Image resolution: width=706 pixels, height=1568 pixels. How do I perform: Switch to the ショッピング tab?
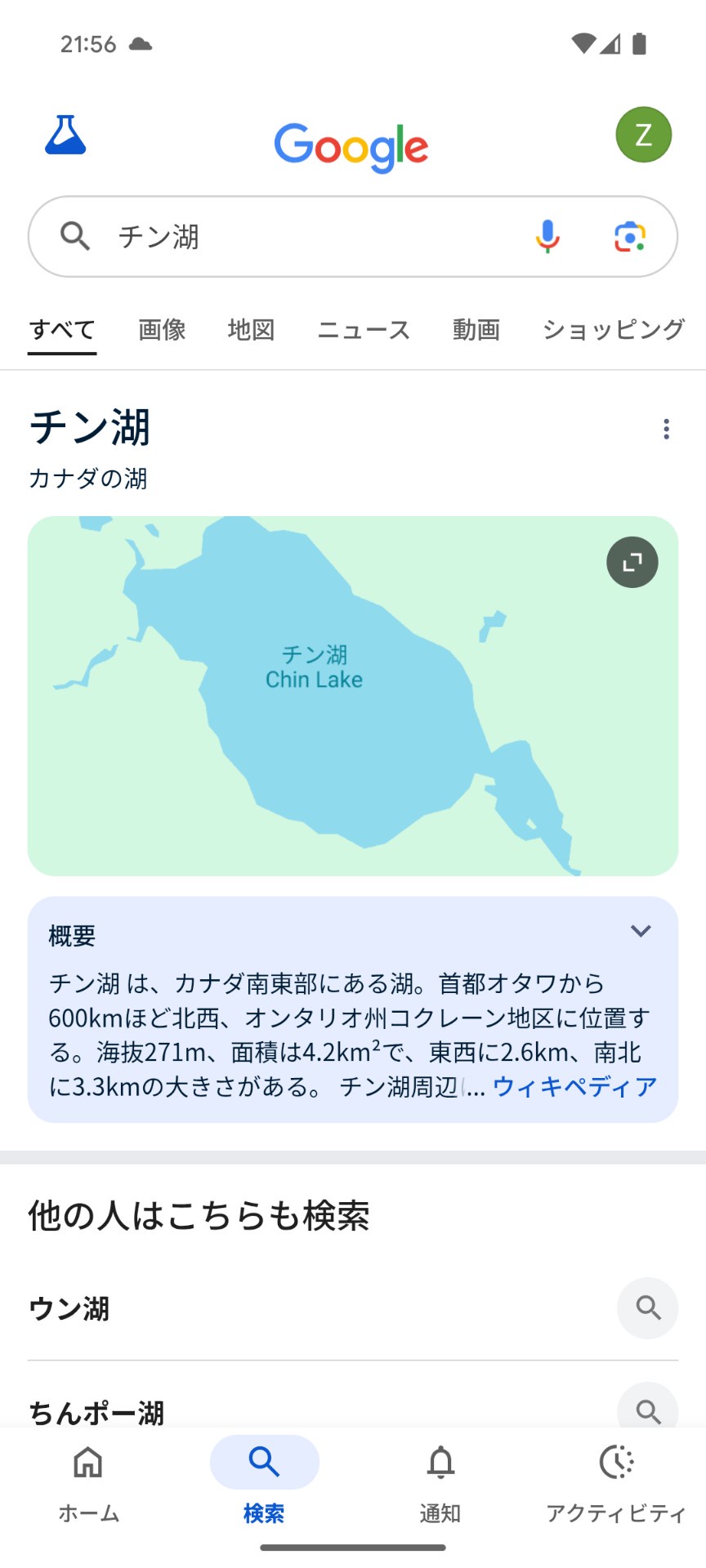pos(614,330)
